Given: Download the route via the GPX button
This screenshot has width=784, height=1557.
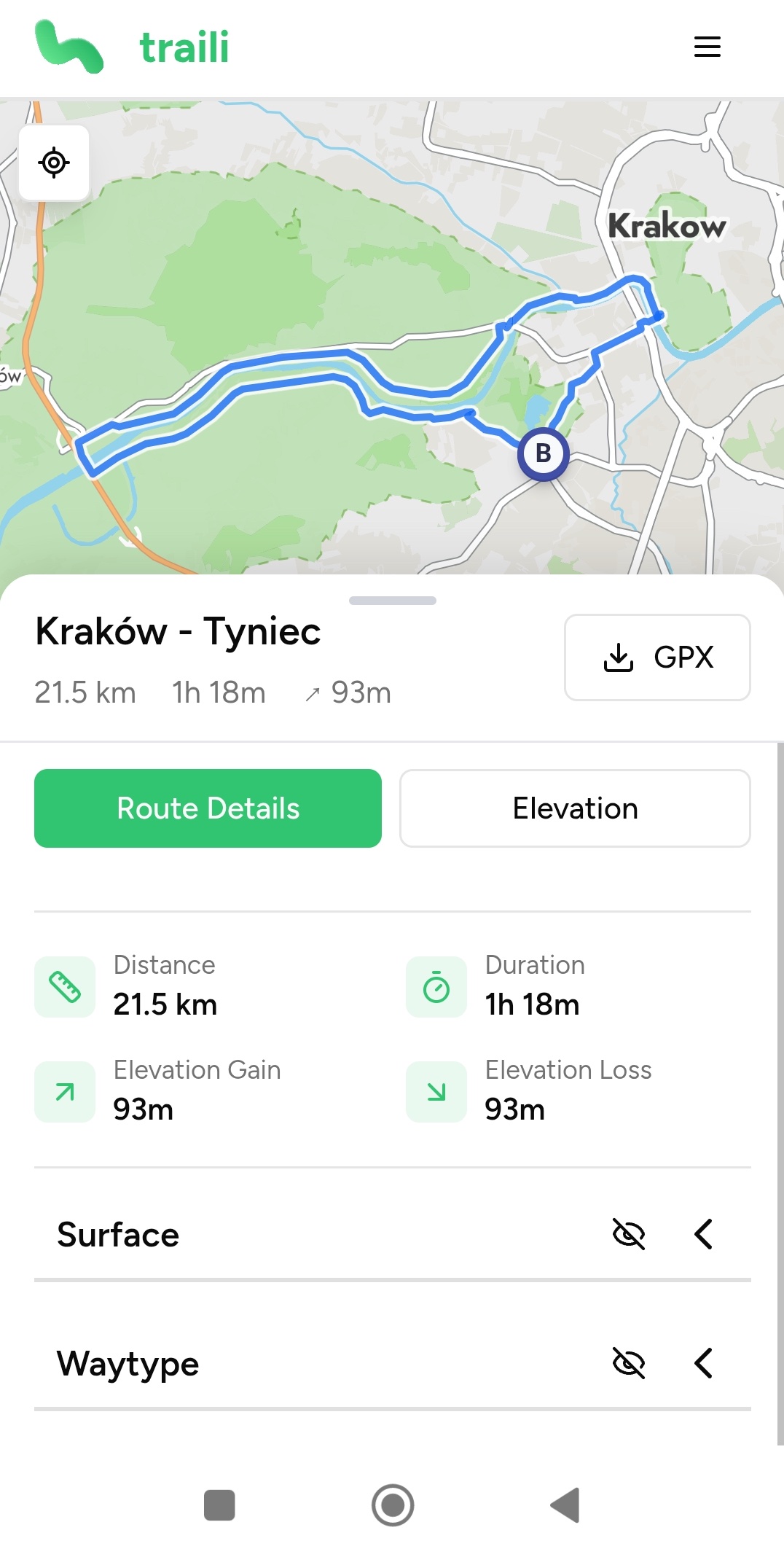Looking at the screenshot, I should (x=656, y=657).
